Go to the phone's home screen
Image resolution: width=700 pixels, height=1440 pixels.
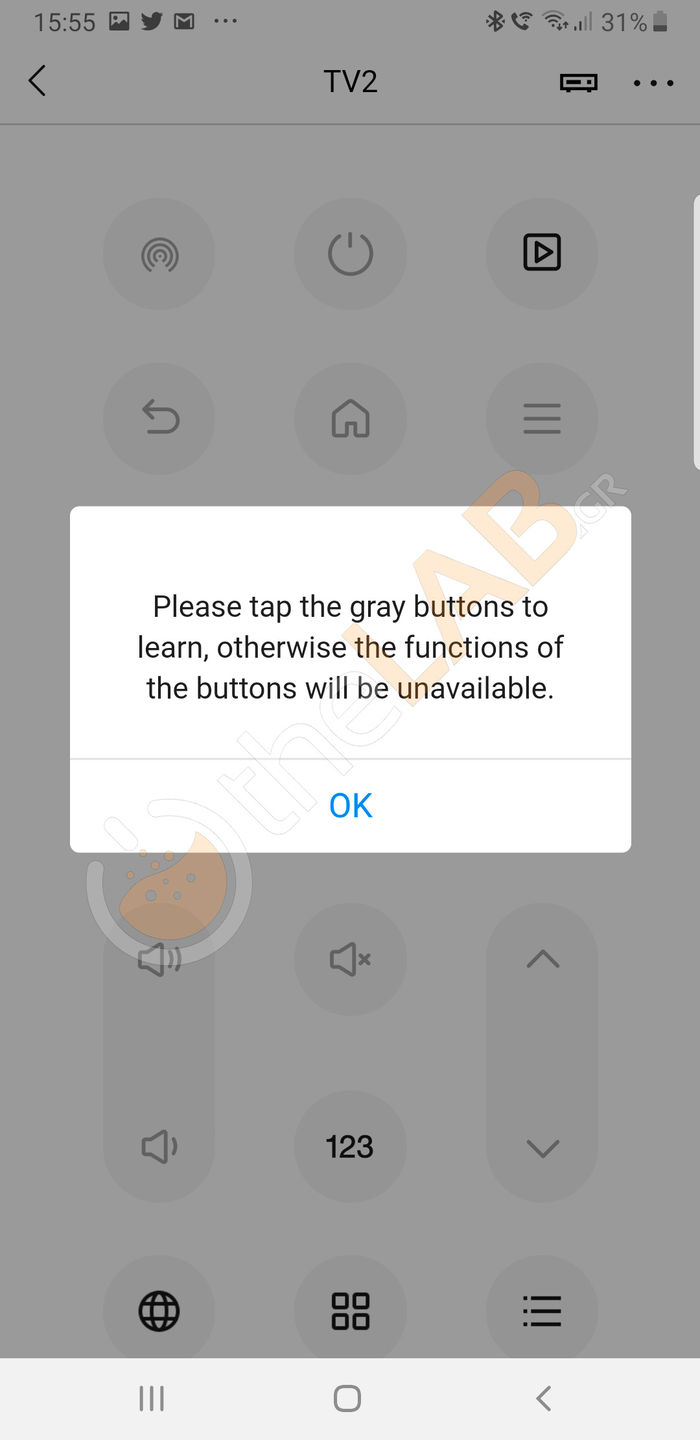click(347, 1398)
